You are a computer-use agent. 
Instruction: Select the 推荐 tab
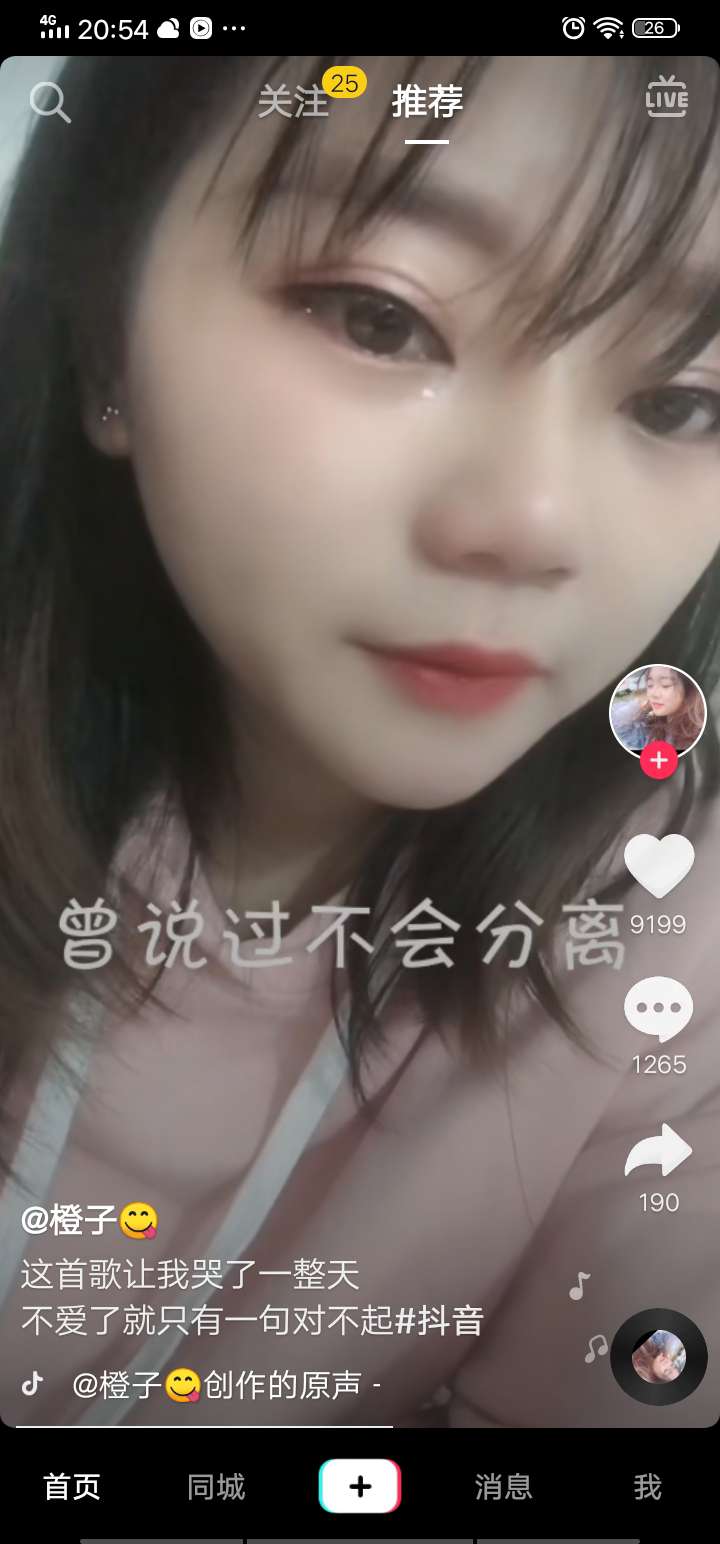[x=427, y=102]
